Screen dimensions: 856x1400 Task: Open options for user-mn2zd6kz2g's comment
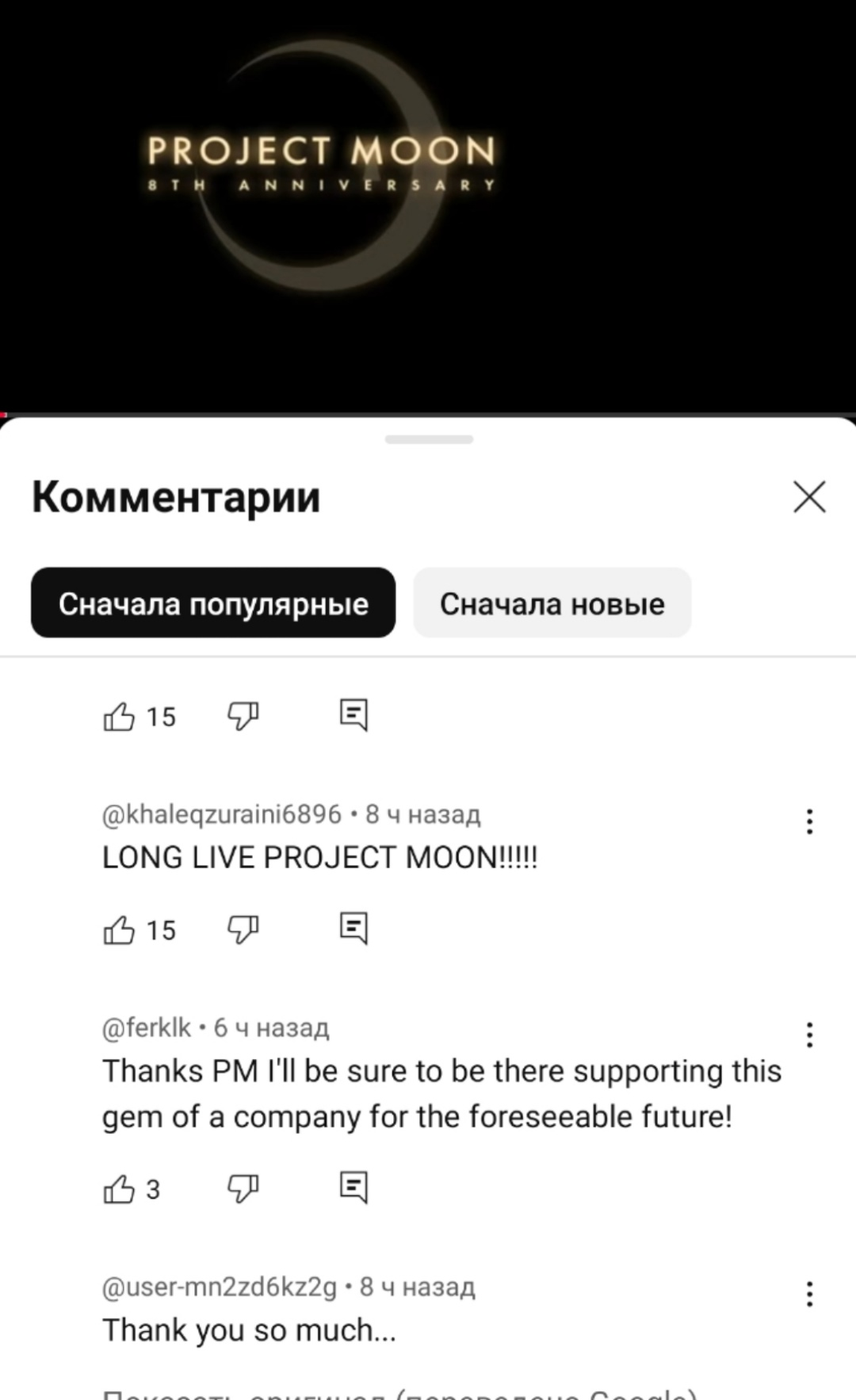(x=809, y=1294)
